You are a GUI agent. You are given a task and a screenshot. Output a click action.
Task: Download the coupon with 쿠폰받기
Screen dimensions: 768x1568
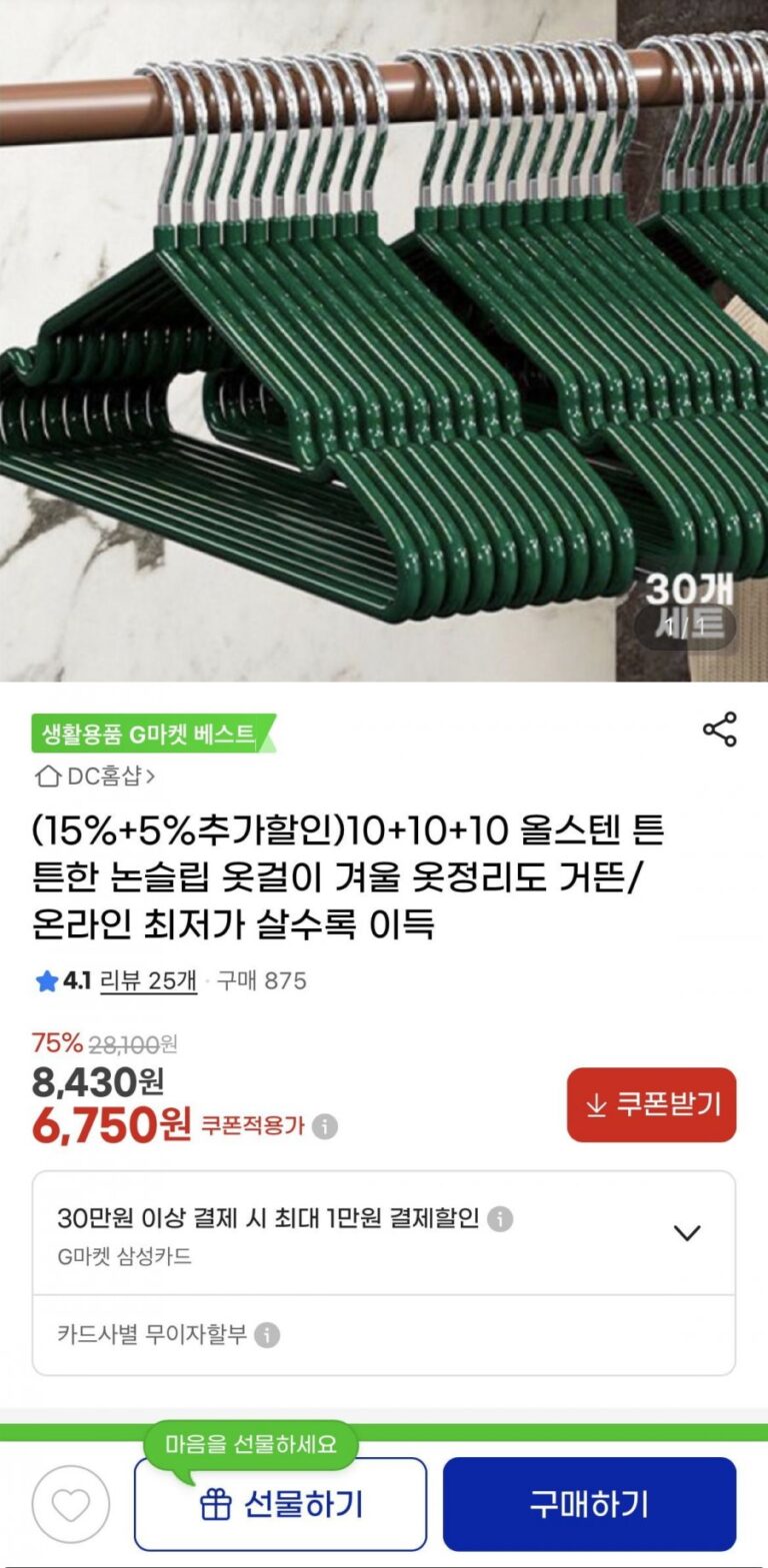pos(651,1104)
